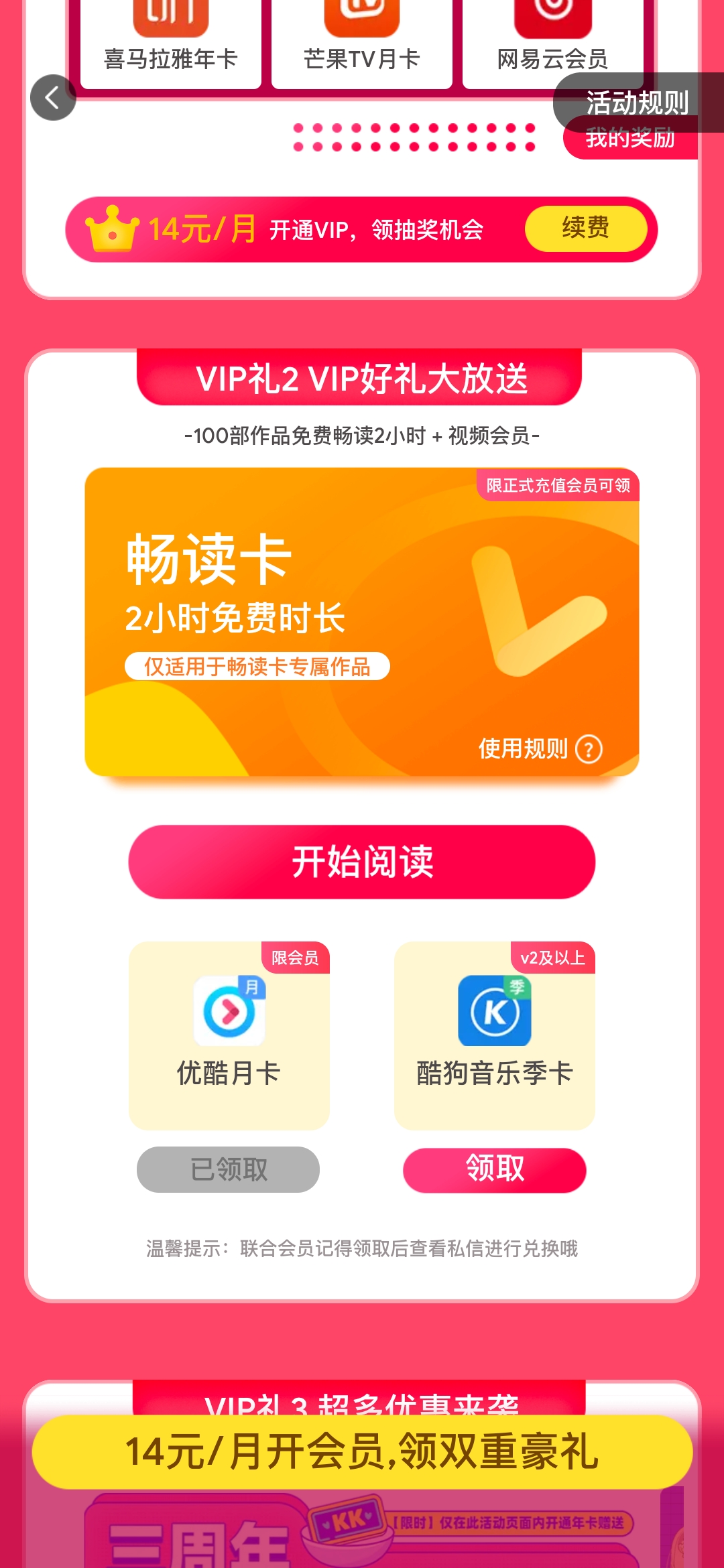
Task: Tap the 续费 renew button
Action: (586, 228)
